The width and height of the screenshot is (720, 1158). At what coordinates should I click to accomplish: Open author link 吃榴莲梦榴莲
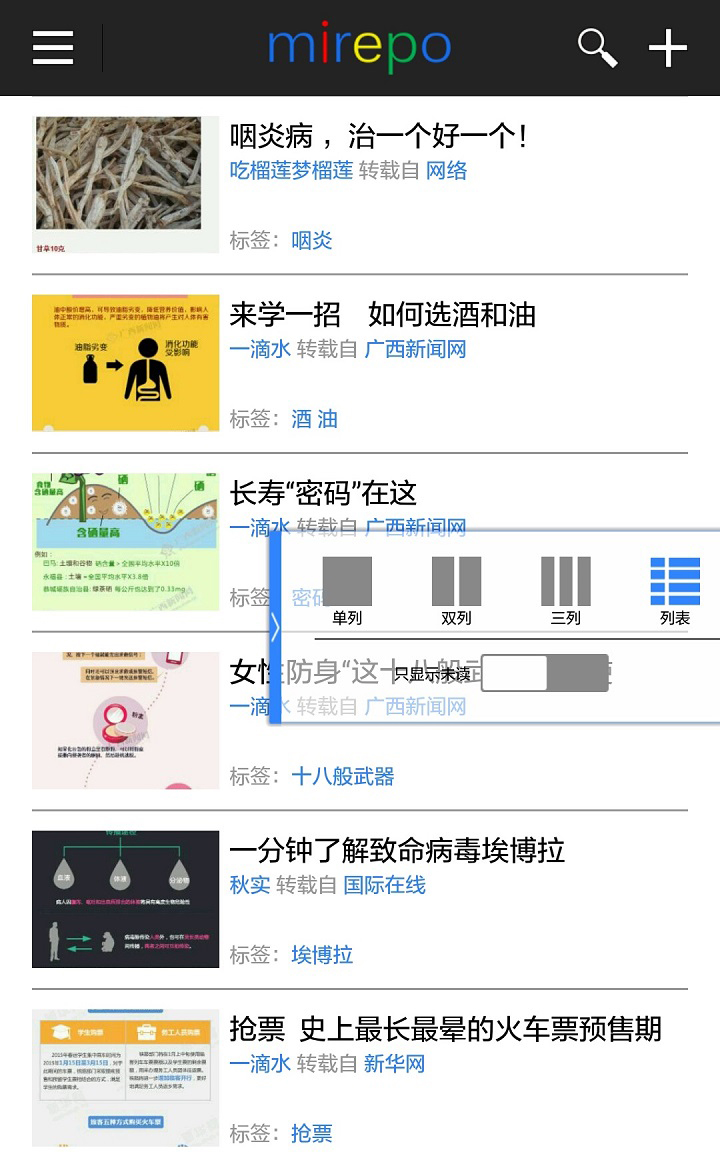[x=291, y=171]
